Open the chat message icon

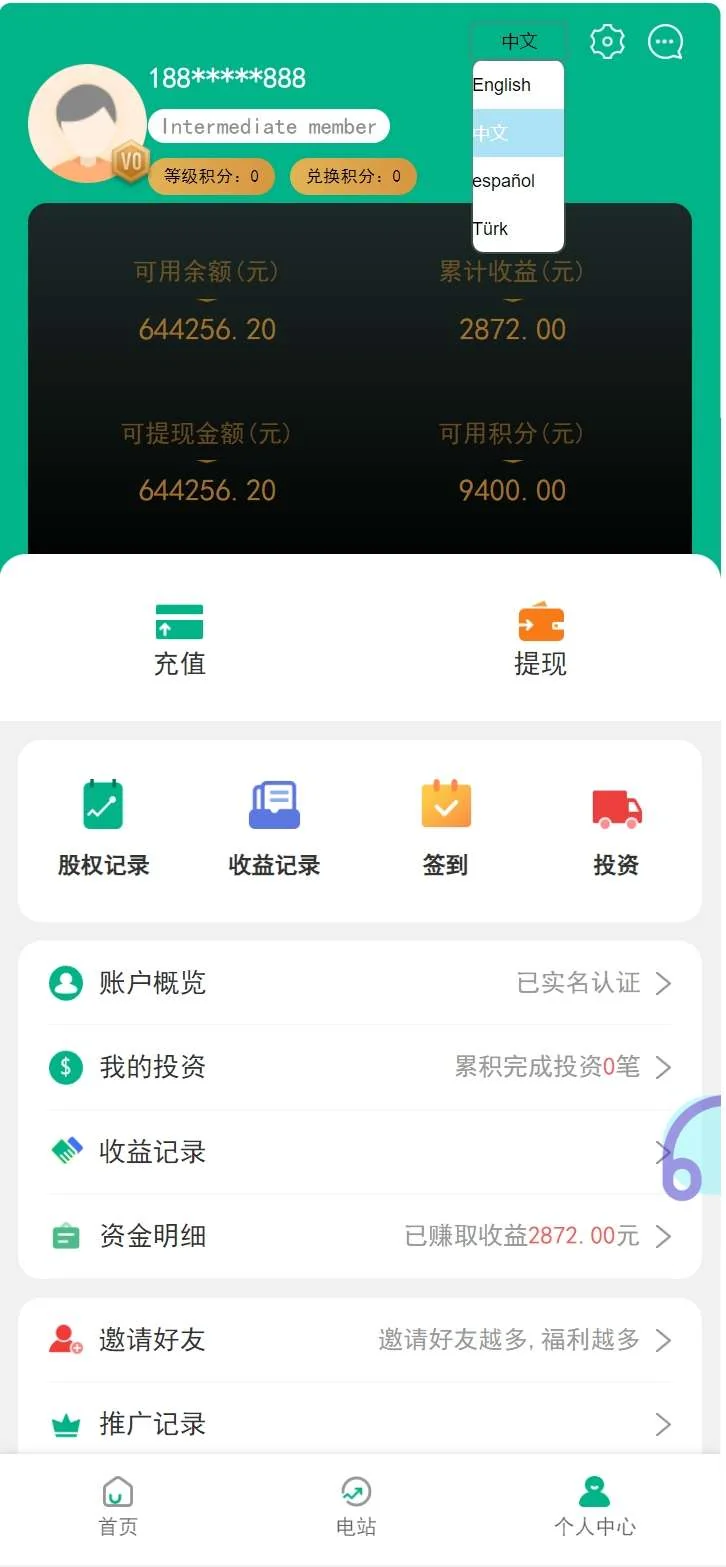coord(665,42)
